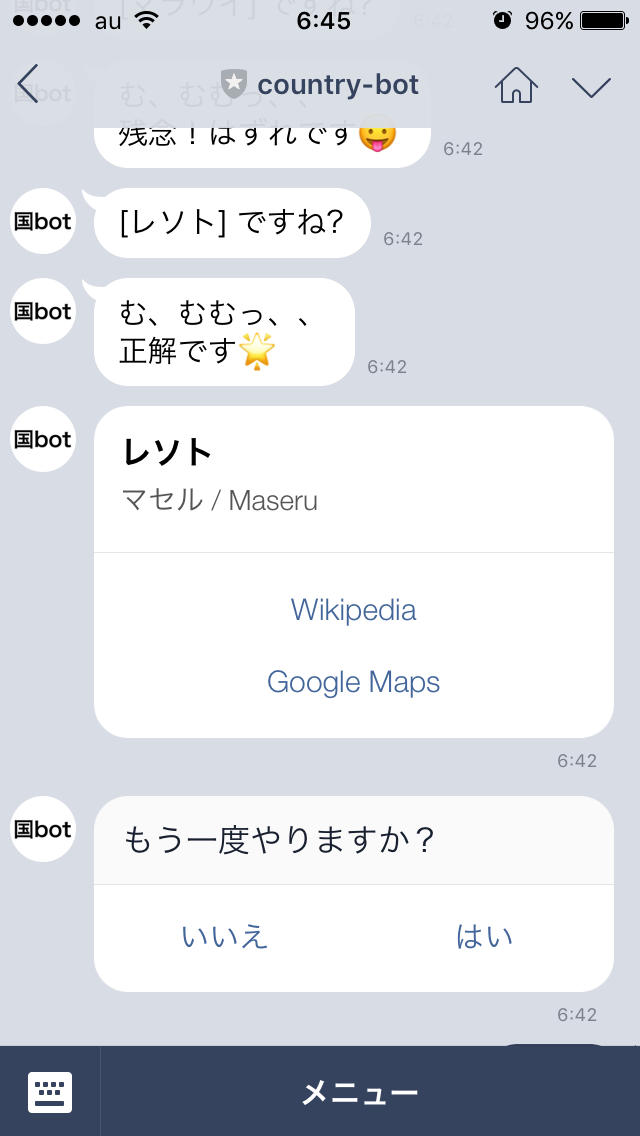This screenshot has height=1136, width=640.
Task: Open Google Maps link for Maseru
Action: [353, 682]
